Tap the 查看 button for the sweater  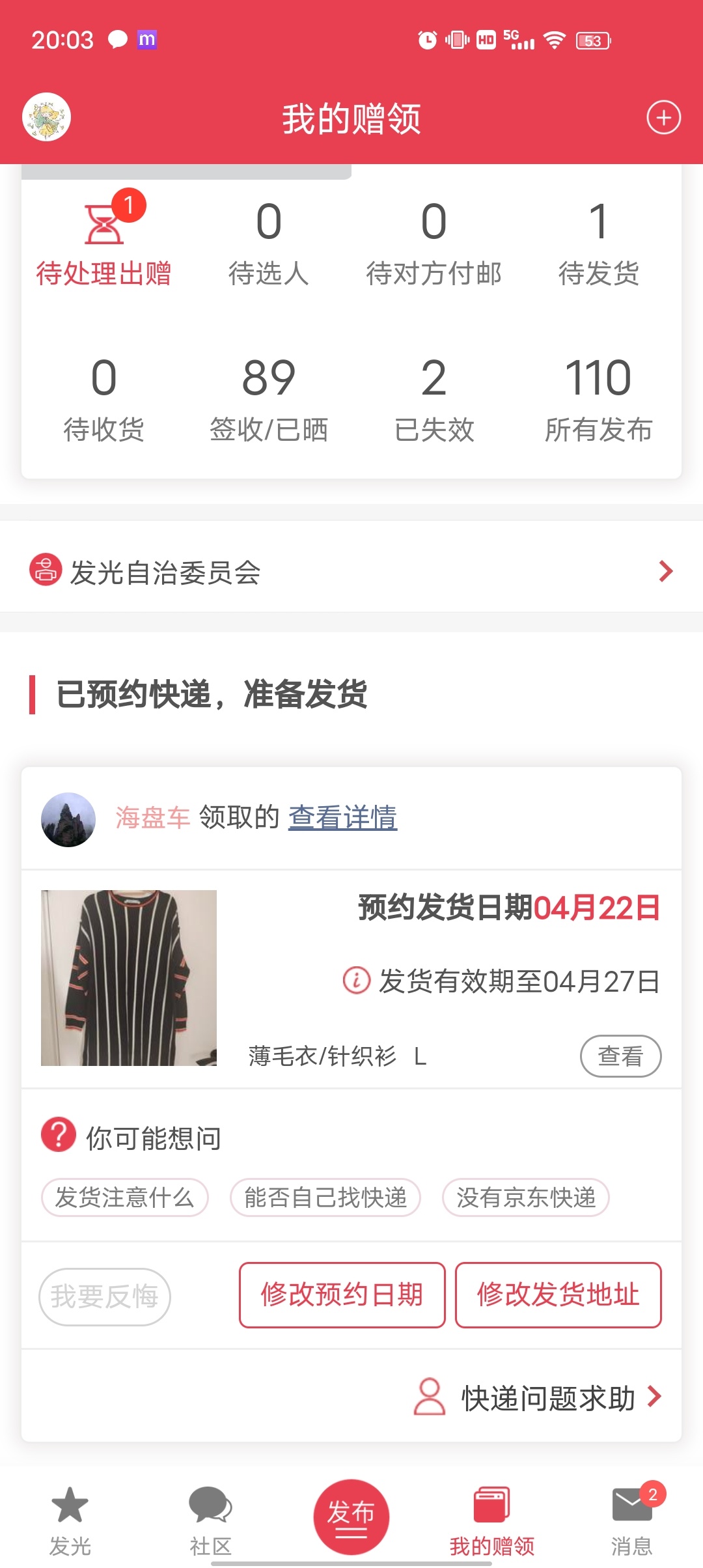coord(620,1056)
